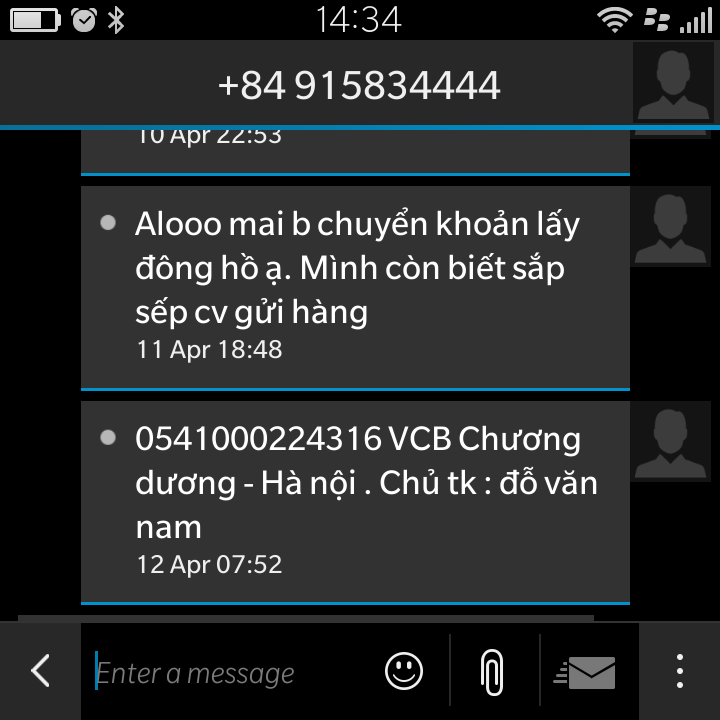Send the message with the envelope icon
Viewport: 720px width, 720px height.
585,672
